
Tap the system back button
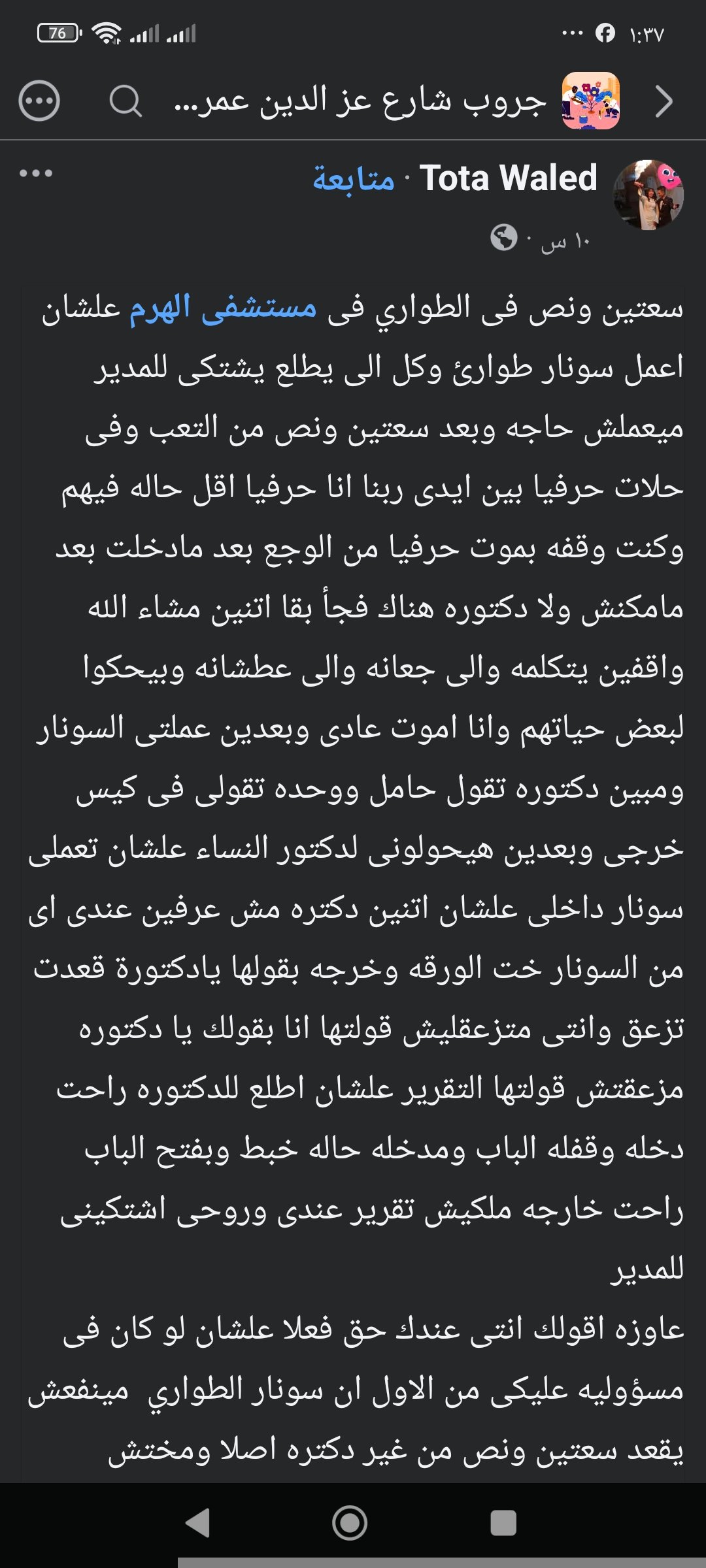click(197, 1523)
